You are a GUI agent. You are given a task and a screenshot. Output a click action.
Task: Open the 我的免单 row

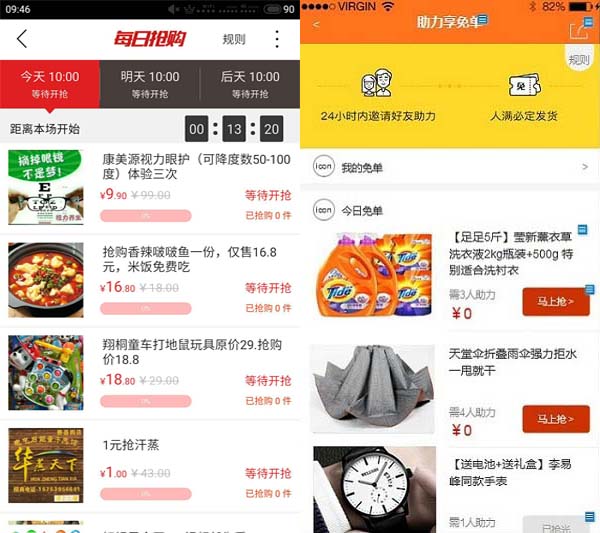pos(450,167)
